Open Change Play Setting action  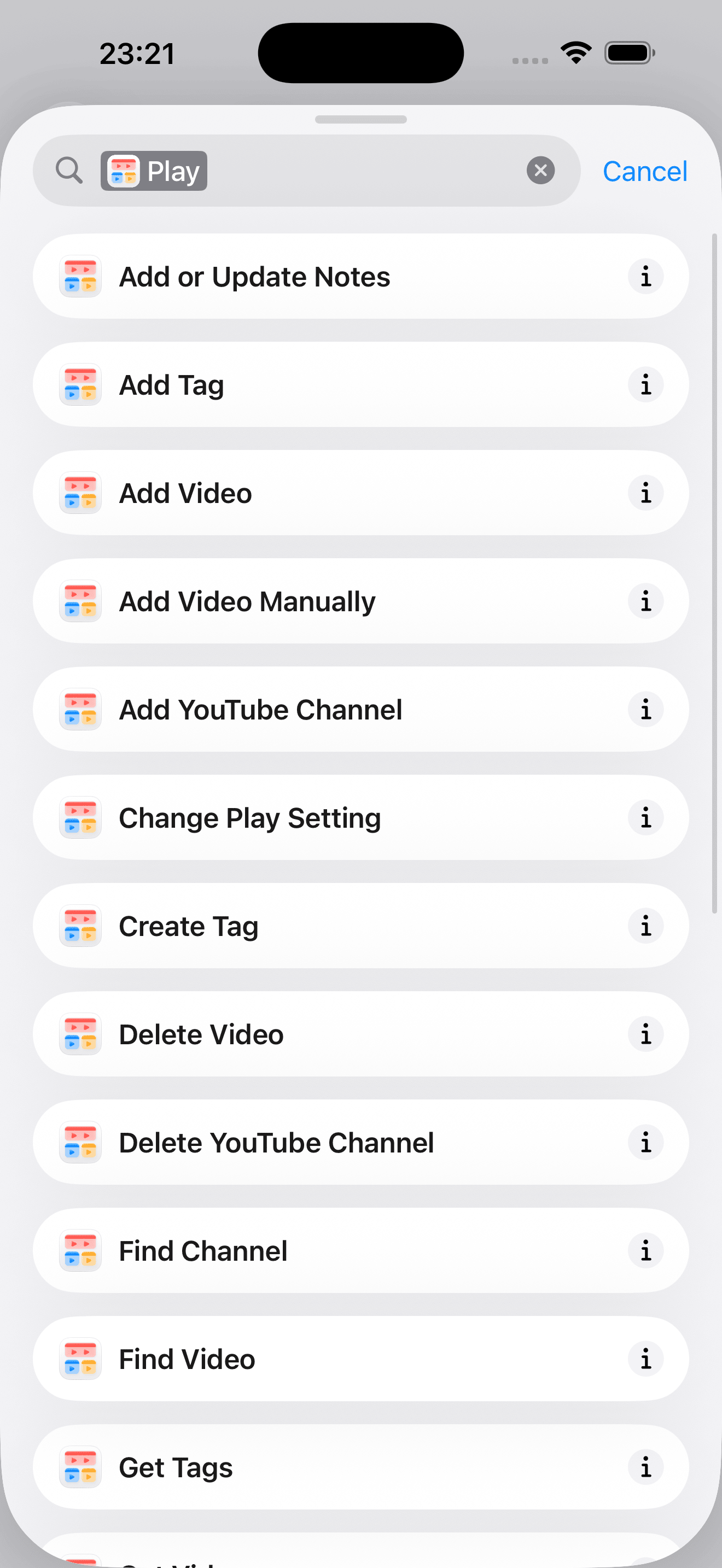point(361,817)
